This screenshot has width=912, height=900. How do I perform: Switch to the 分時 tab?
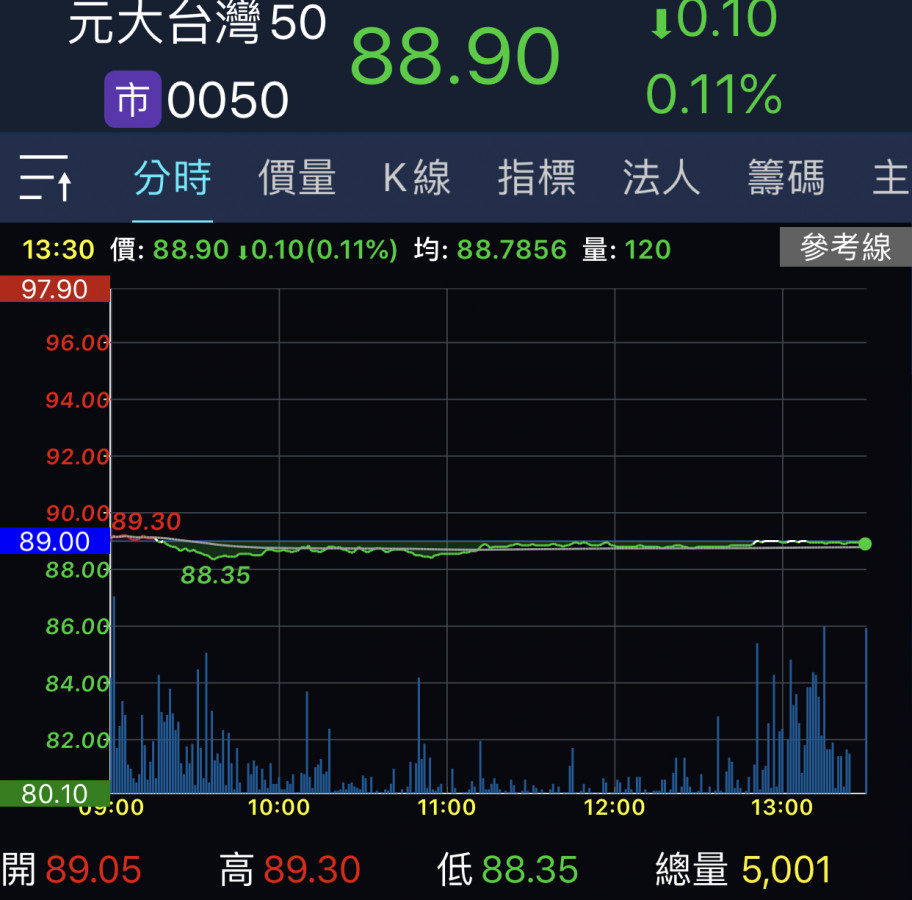point(173,179)
